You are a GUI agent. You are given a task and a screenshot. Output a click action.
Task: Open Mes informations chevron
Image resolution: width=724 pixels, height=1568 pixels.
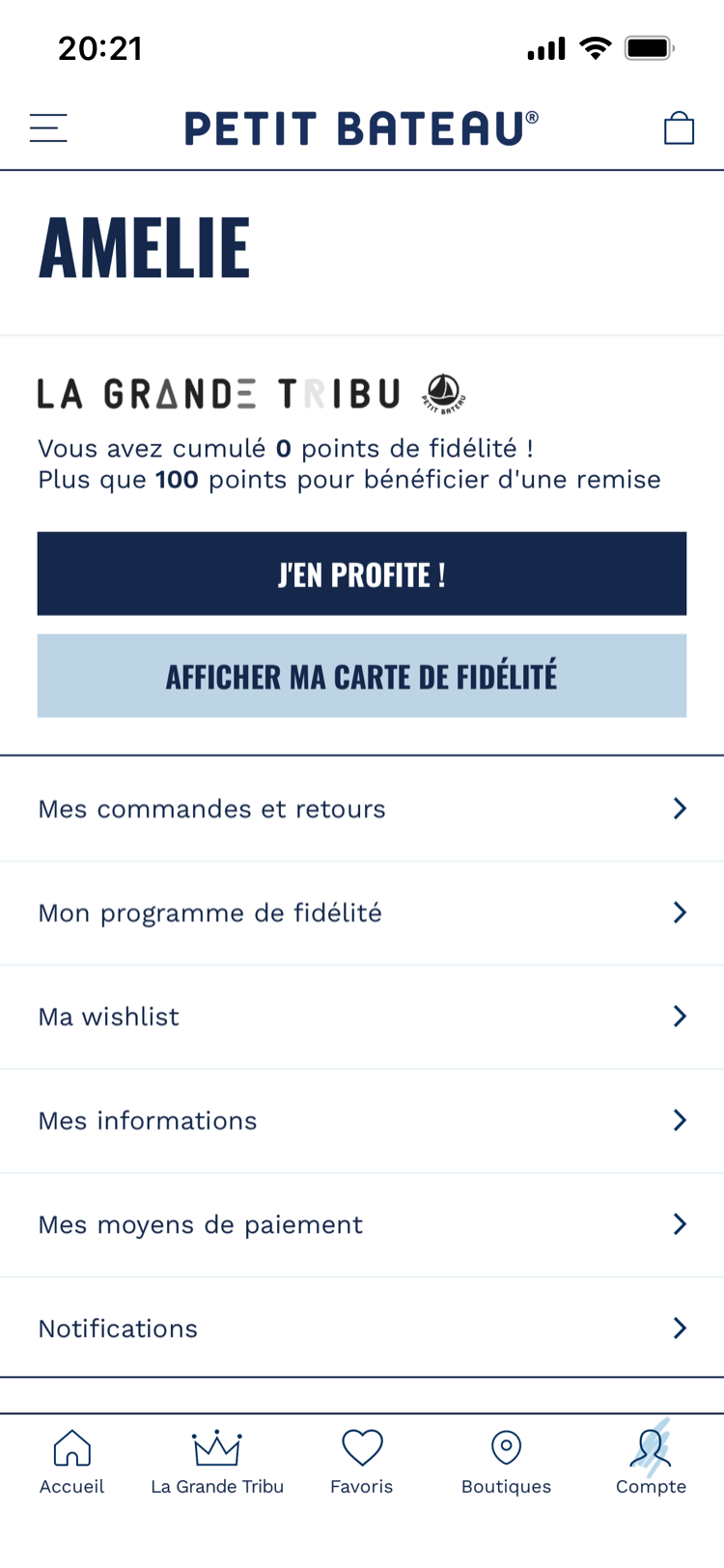coord(681,1120)
